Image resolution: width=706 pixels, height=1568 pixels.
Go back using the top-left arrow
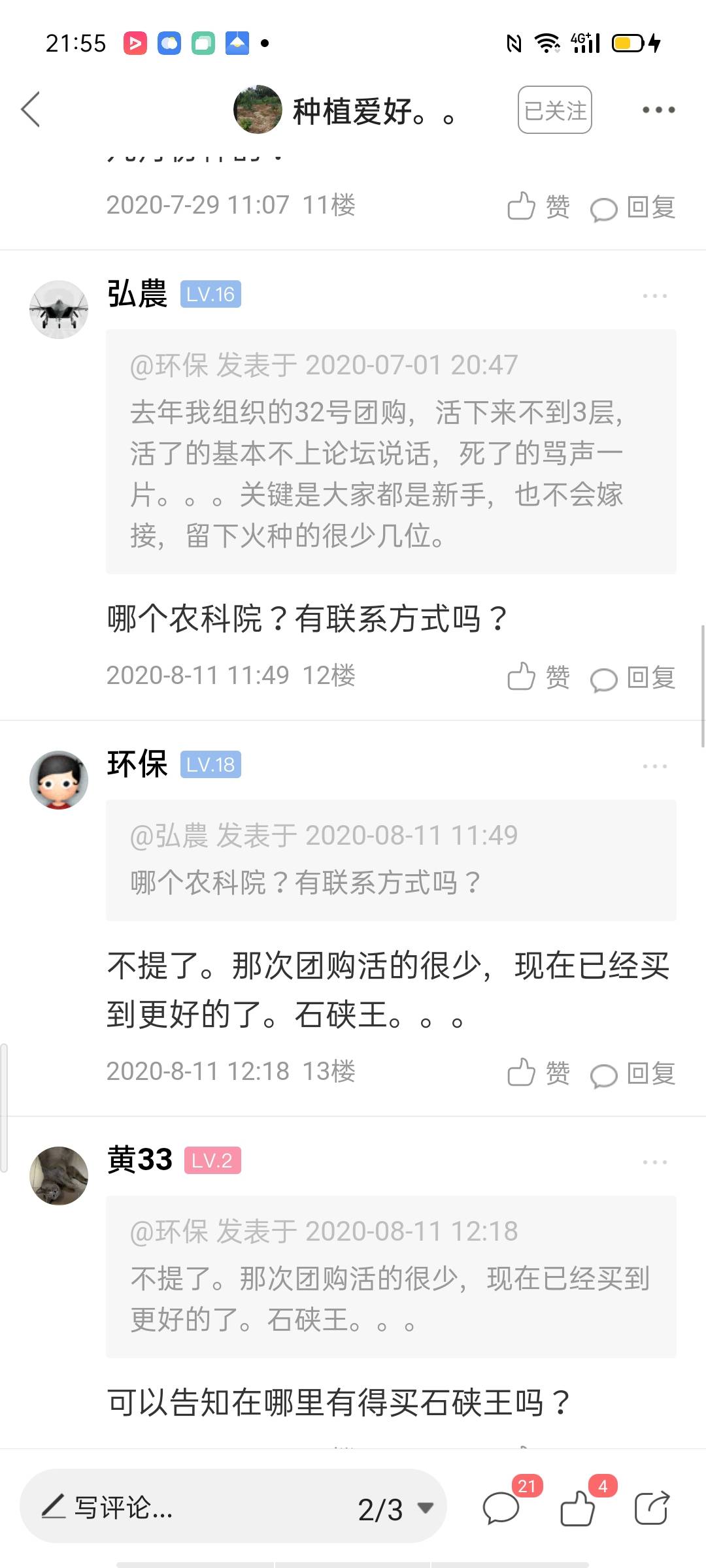coord(31,109)
